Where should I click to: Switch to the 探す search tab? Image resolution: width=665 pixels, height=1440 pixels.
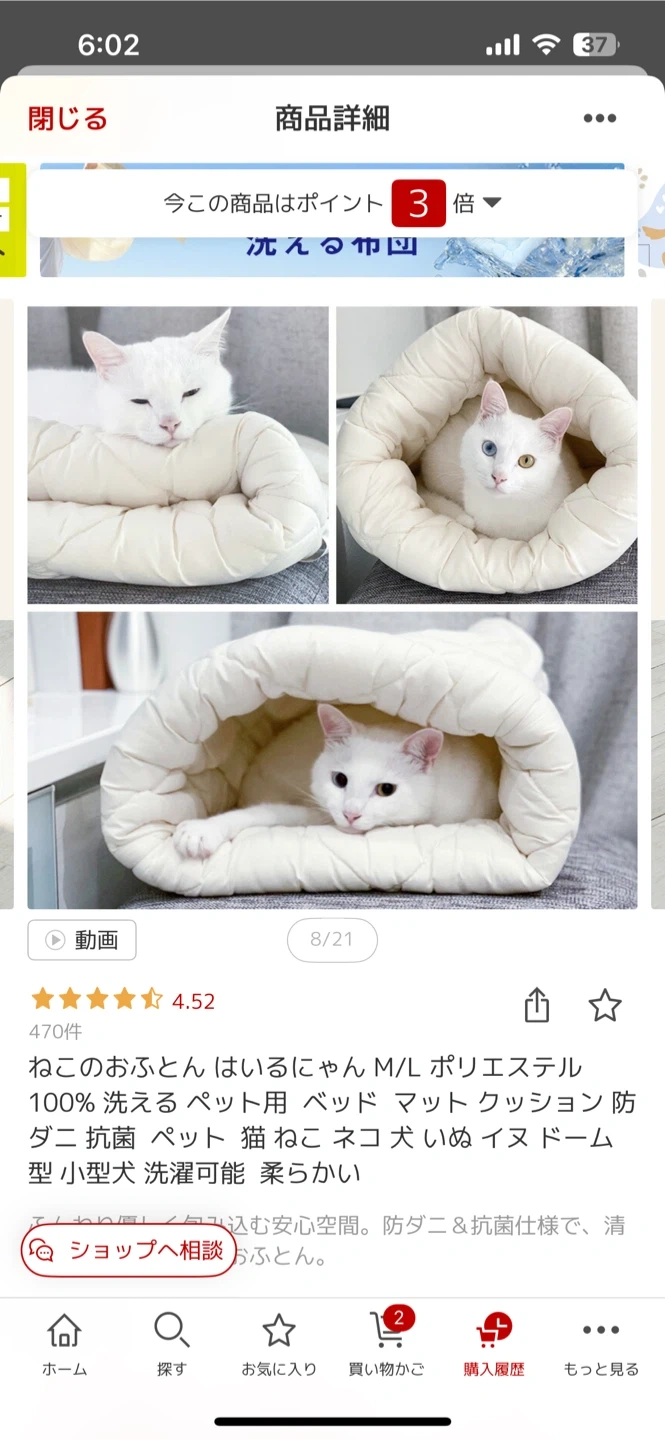pyautogui.click(x=171, y=1345)
